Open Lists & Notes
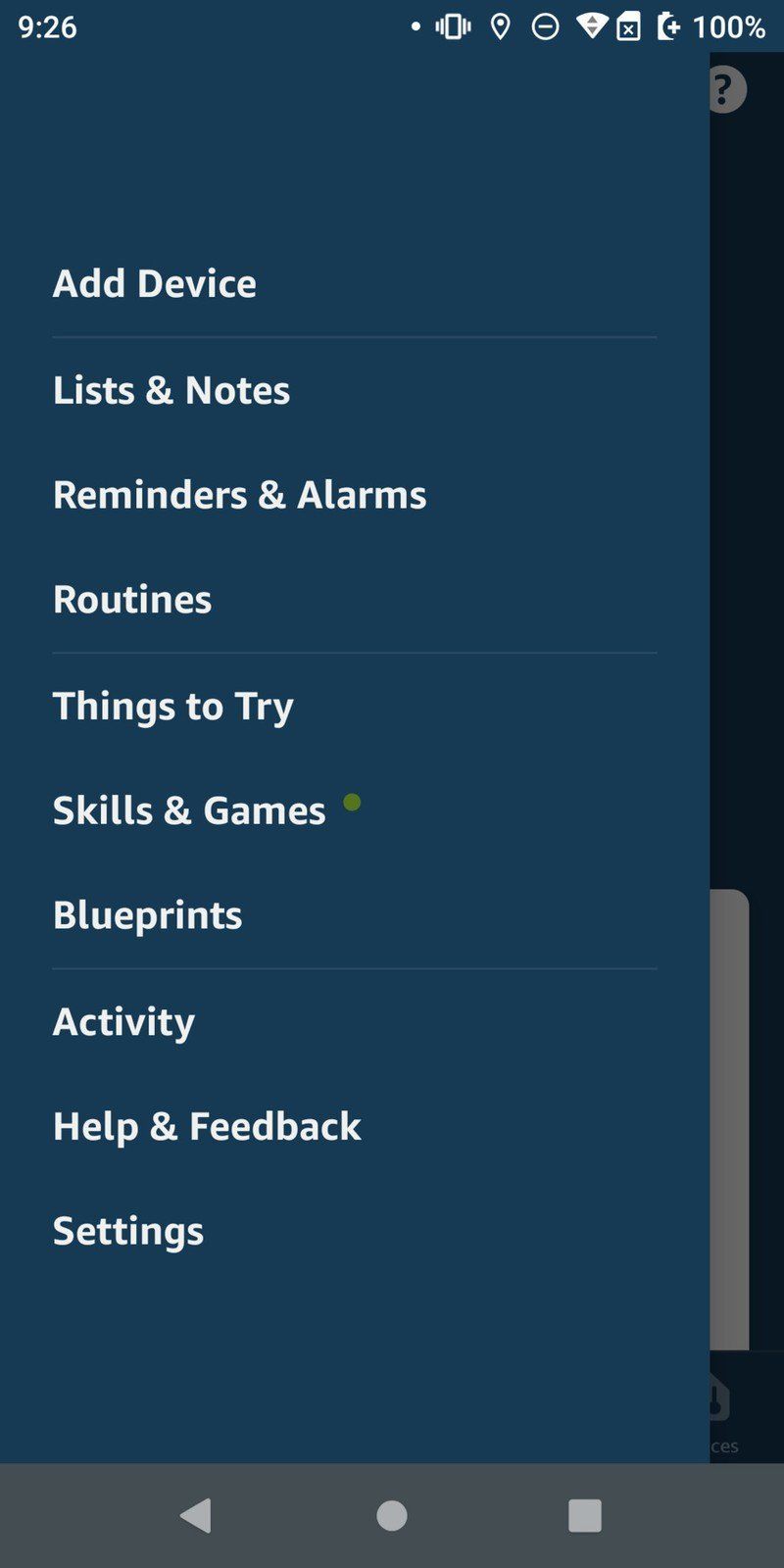784x1568 pixels. click(x=171, y=390)
